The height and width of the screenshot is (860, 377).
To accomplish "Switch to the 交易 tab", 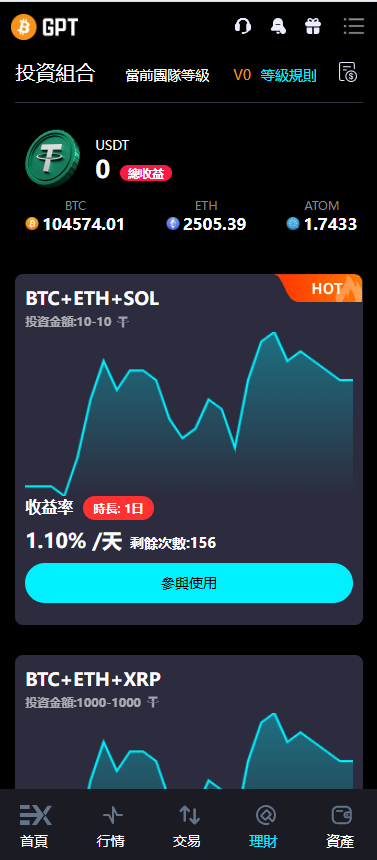I will (188, 826).
